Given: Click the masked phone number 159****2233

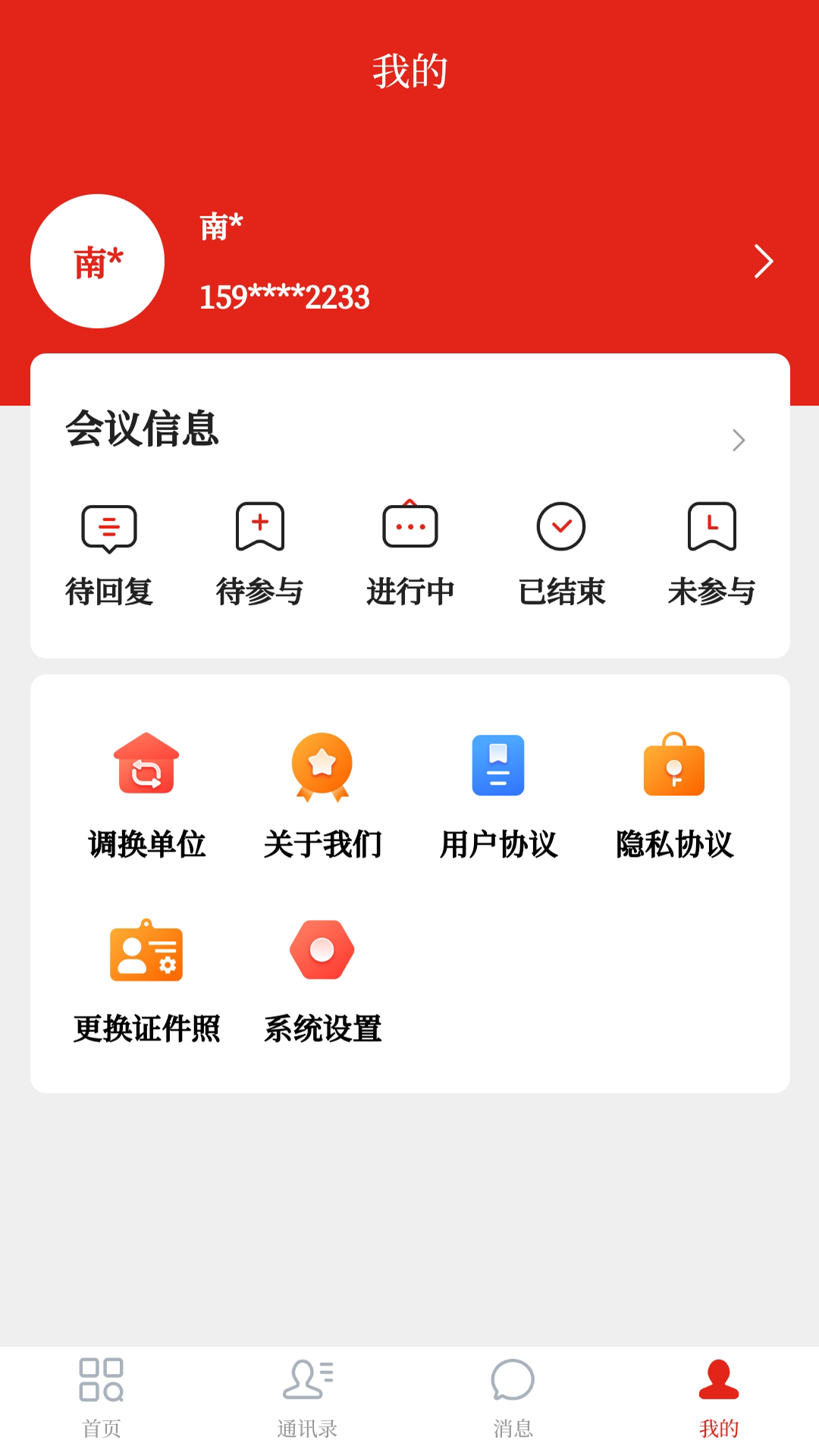Looking at the screenshot, I should 283,297.
